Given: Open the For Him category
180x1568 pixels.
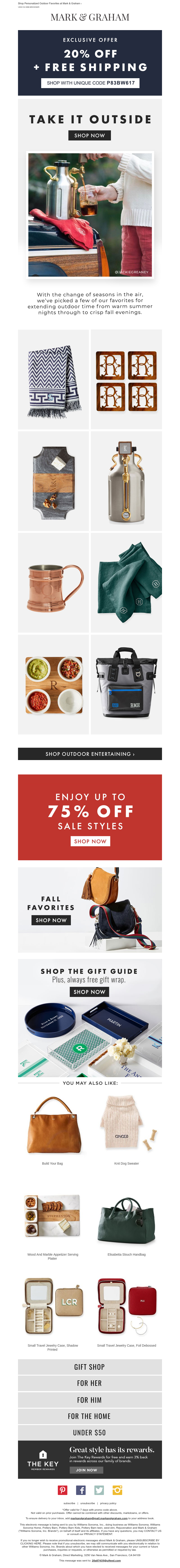Looking at the screenshot, I should (x=90, y=1399).
